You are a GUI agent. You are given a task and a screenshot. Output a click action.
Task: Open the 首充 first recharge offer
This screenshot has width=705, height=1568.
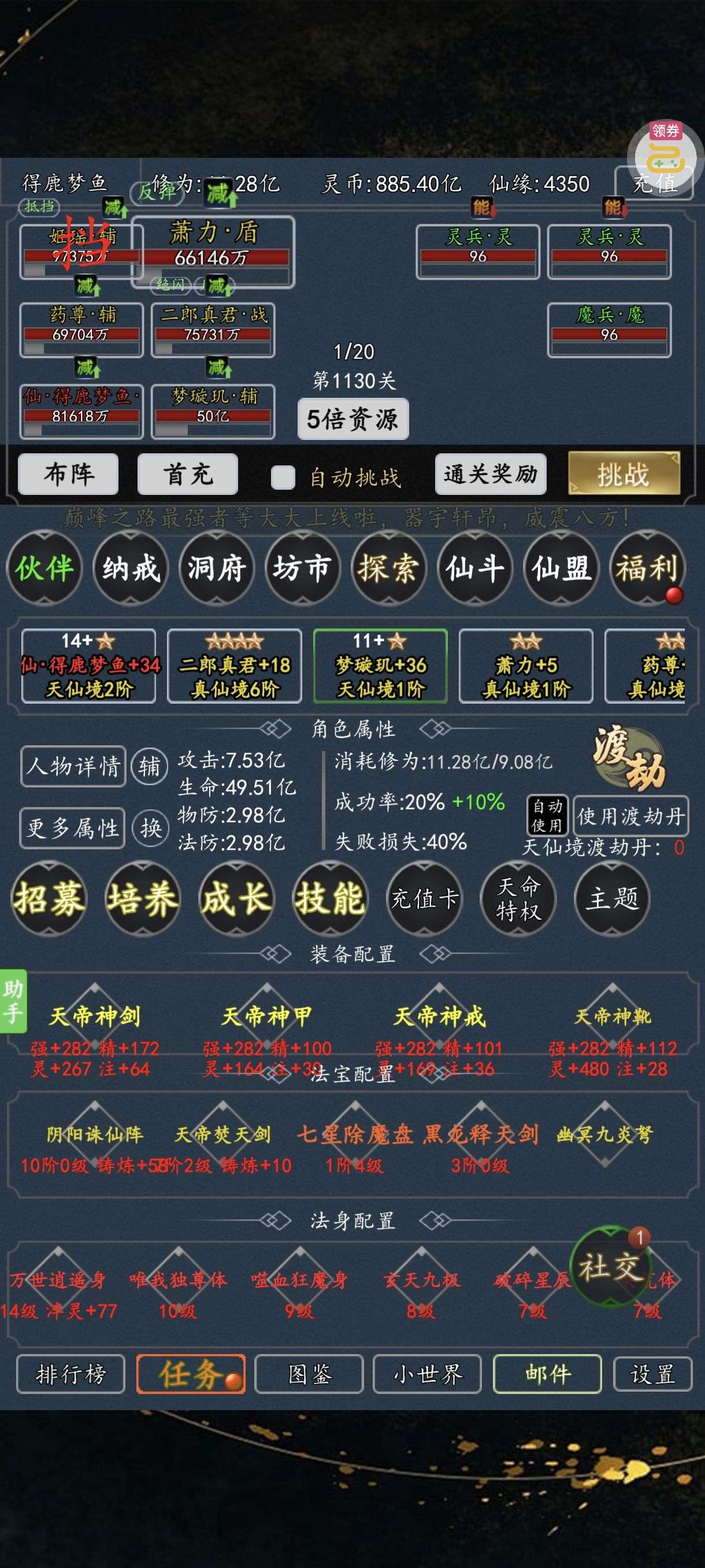(187, 474)
